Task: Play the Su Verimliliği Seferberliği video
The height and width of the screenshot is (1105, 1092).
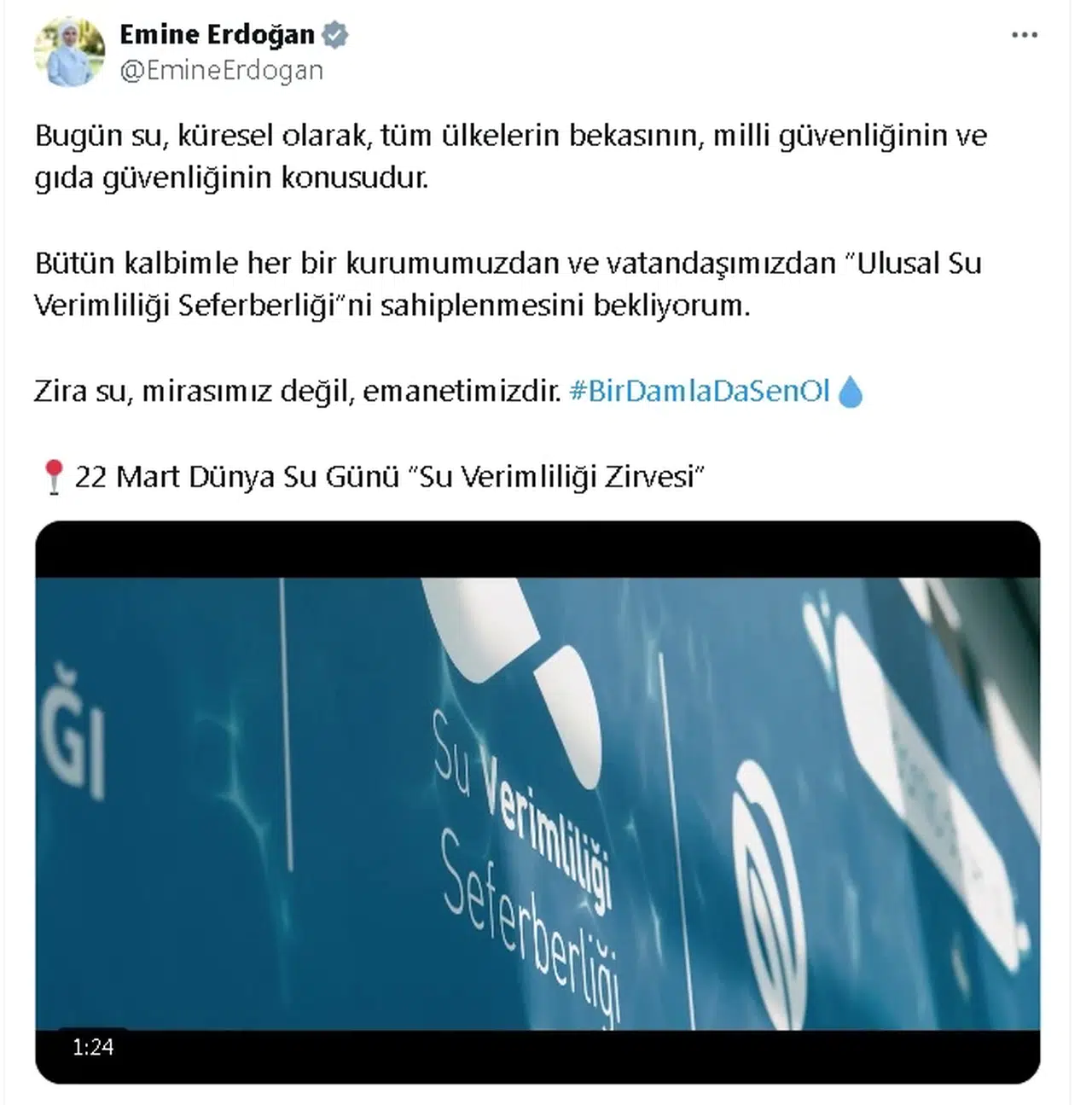Action: (537, 802)
